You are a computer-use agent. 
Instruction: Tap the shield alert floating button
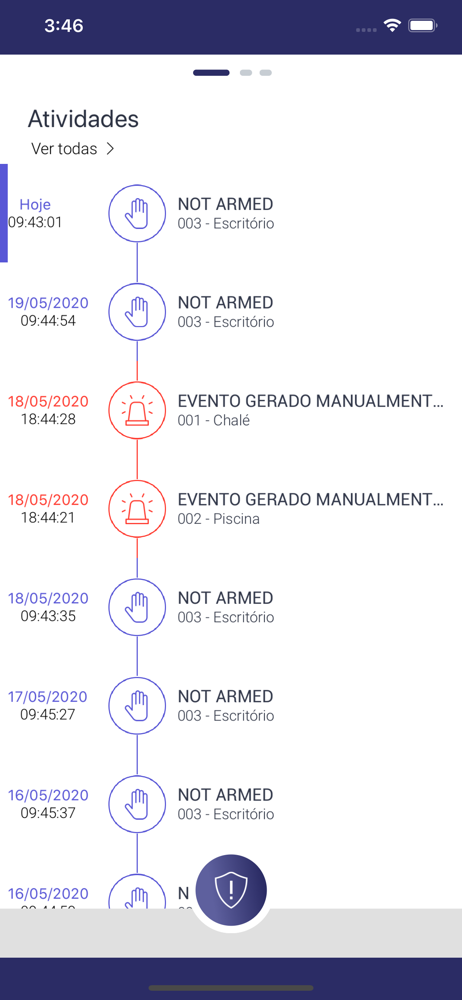231,889
